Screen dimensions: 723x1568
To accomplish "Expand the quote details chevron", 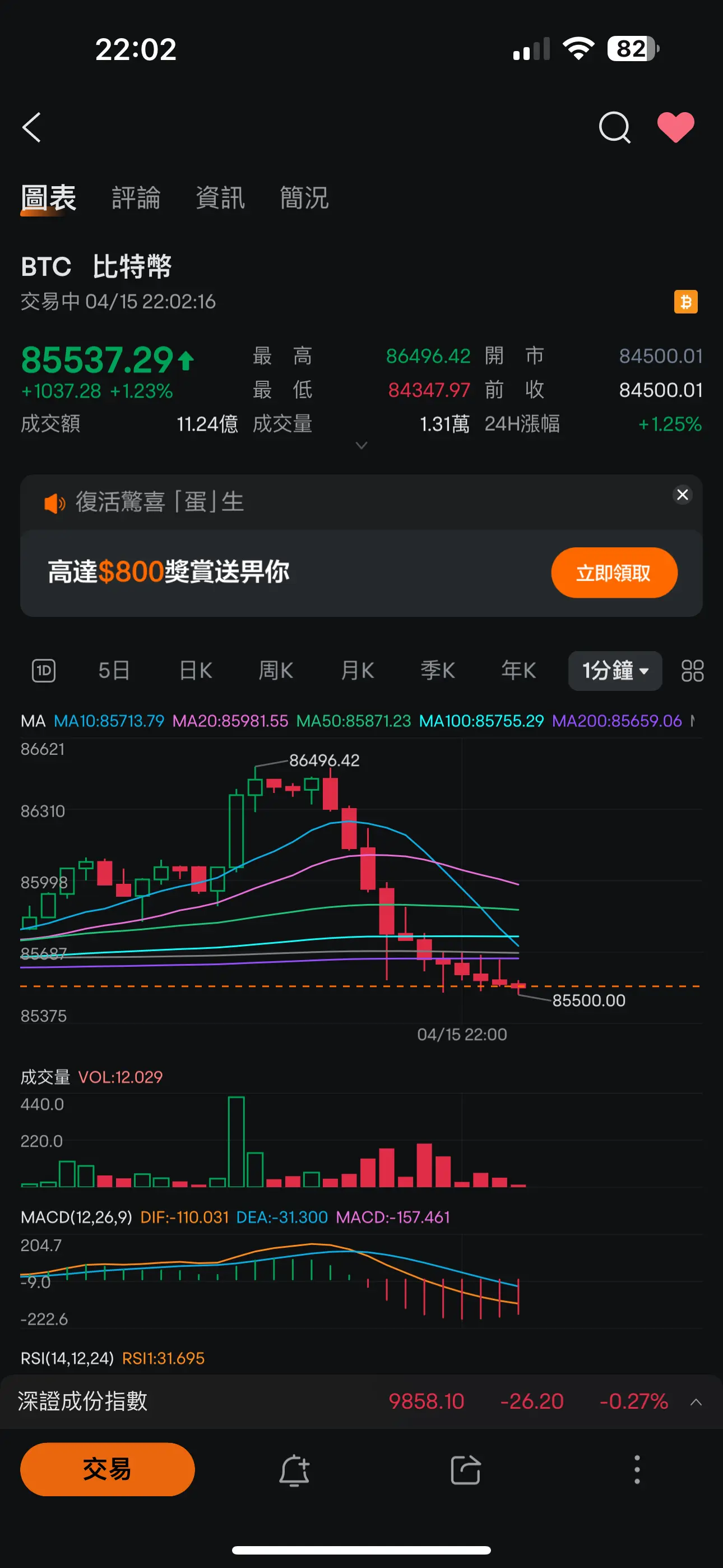I will [x=361, y=446].
